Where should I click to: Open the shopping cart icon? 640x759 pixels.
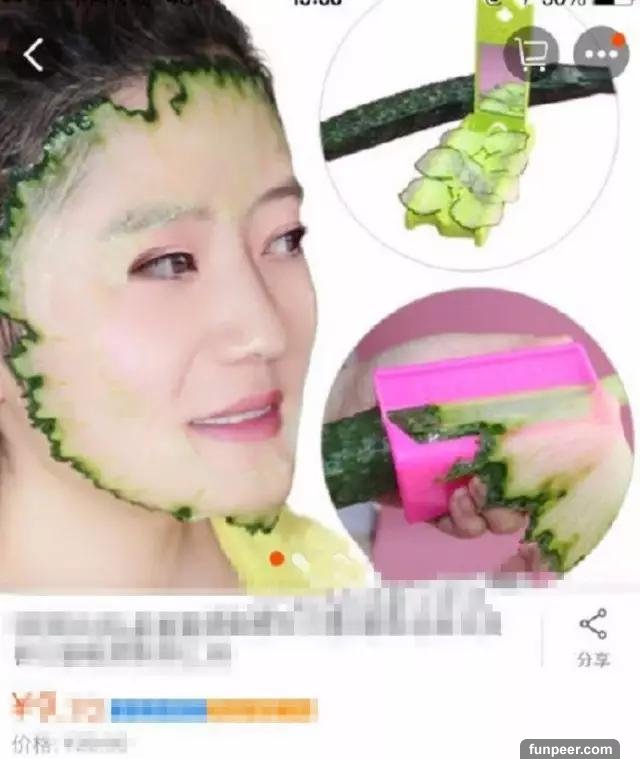coord(530,54)
